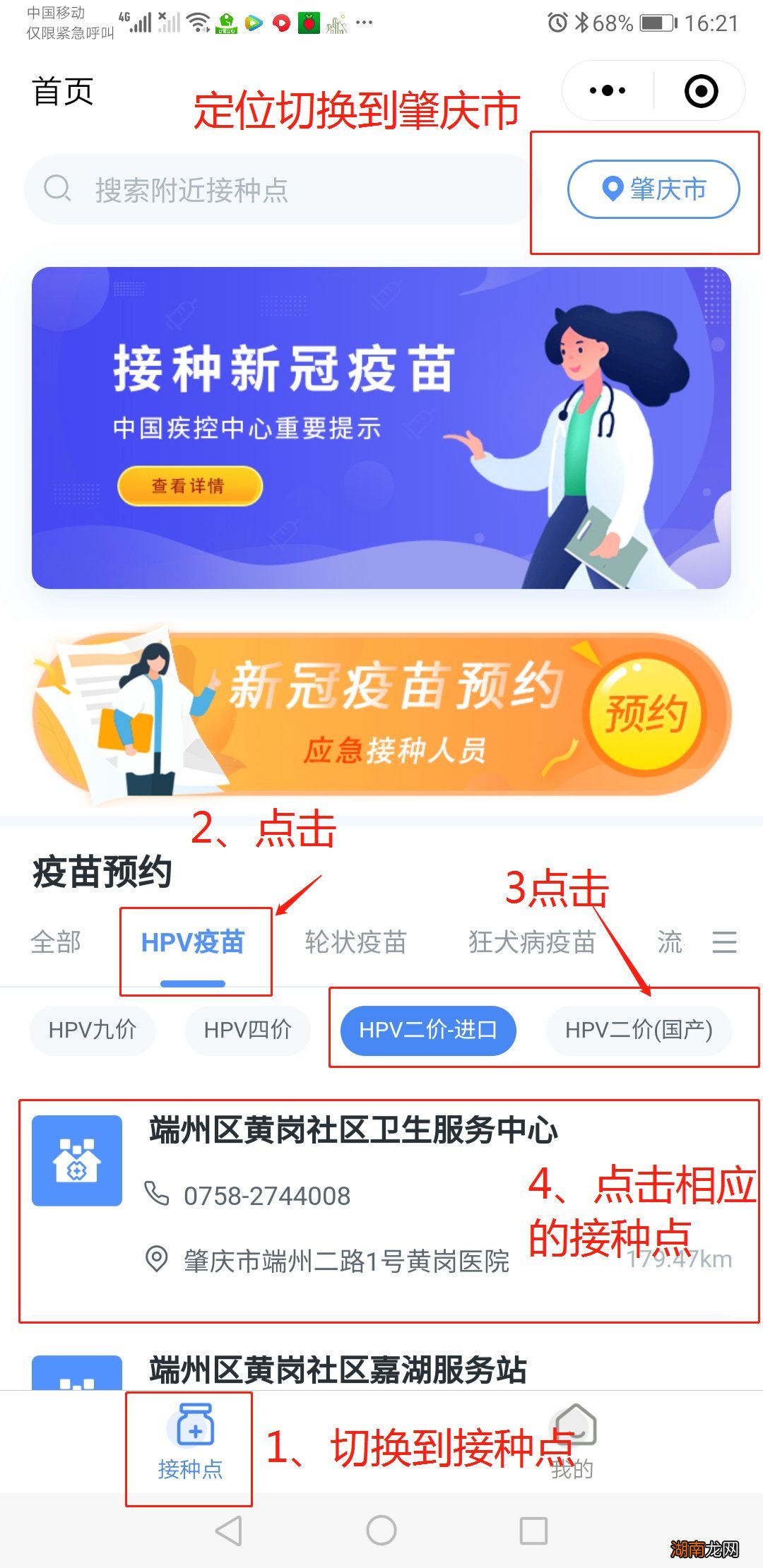The height and width of the screenshot is (1568, 763).
Task: Select the HPV二价-进口 filter chip
Action: click(429, 1031)
